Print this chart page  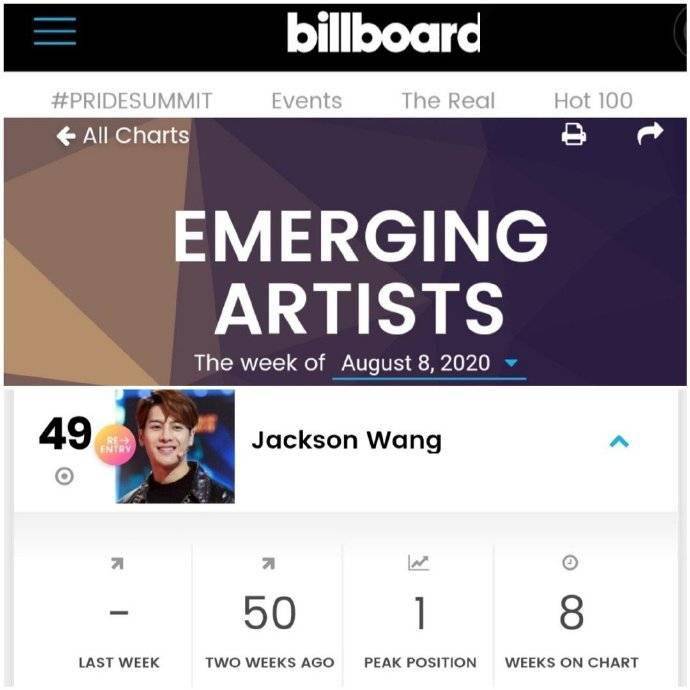click(x=574, y=134)
